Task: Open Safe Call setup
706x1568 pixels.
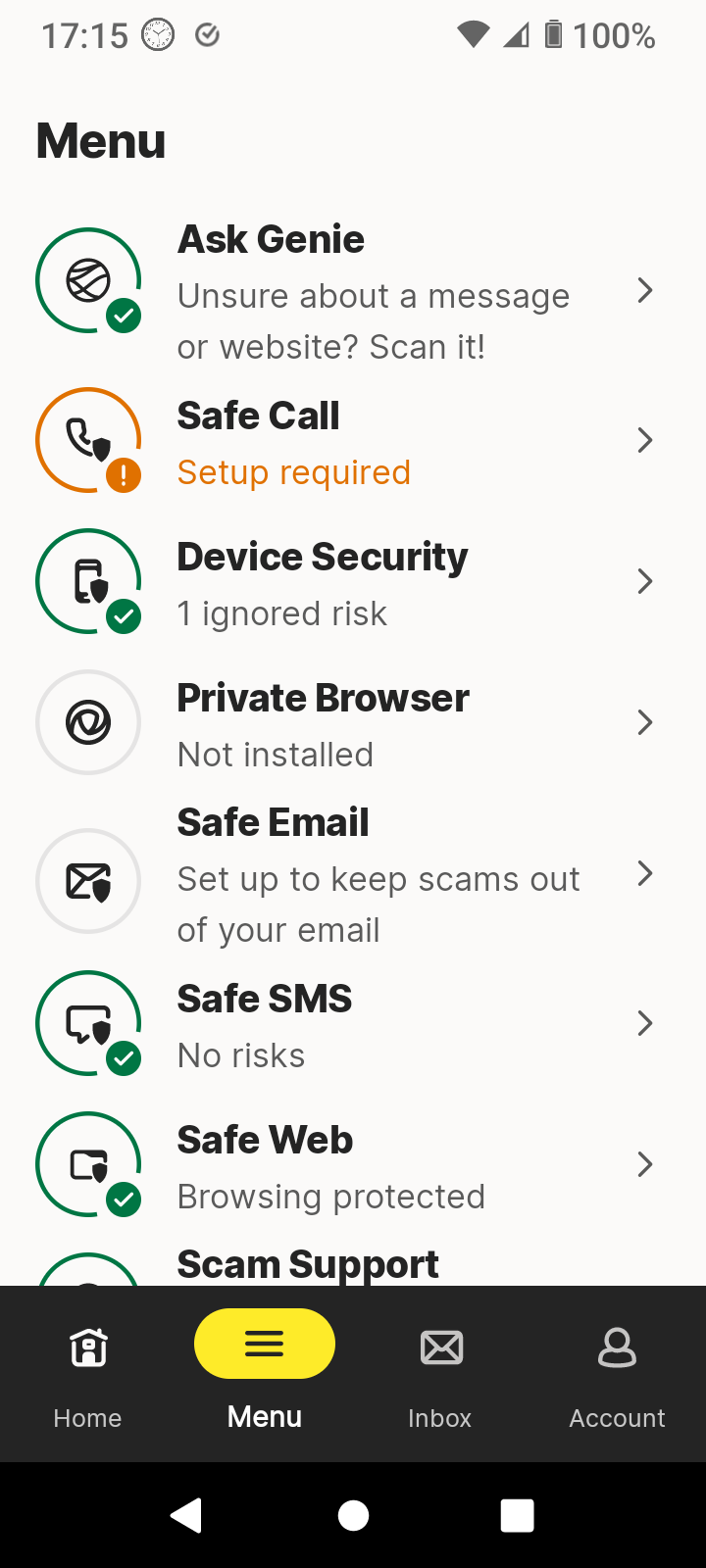Action: pyautogui.click(x=353, y=441)
